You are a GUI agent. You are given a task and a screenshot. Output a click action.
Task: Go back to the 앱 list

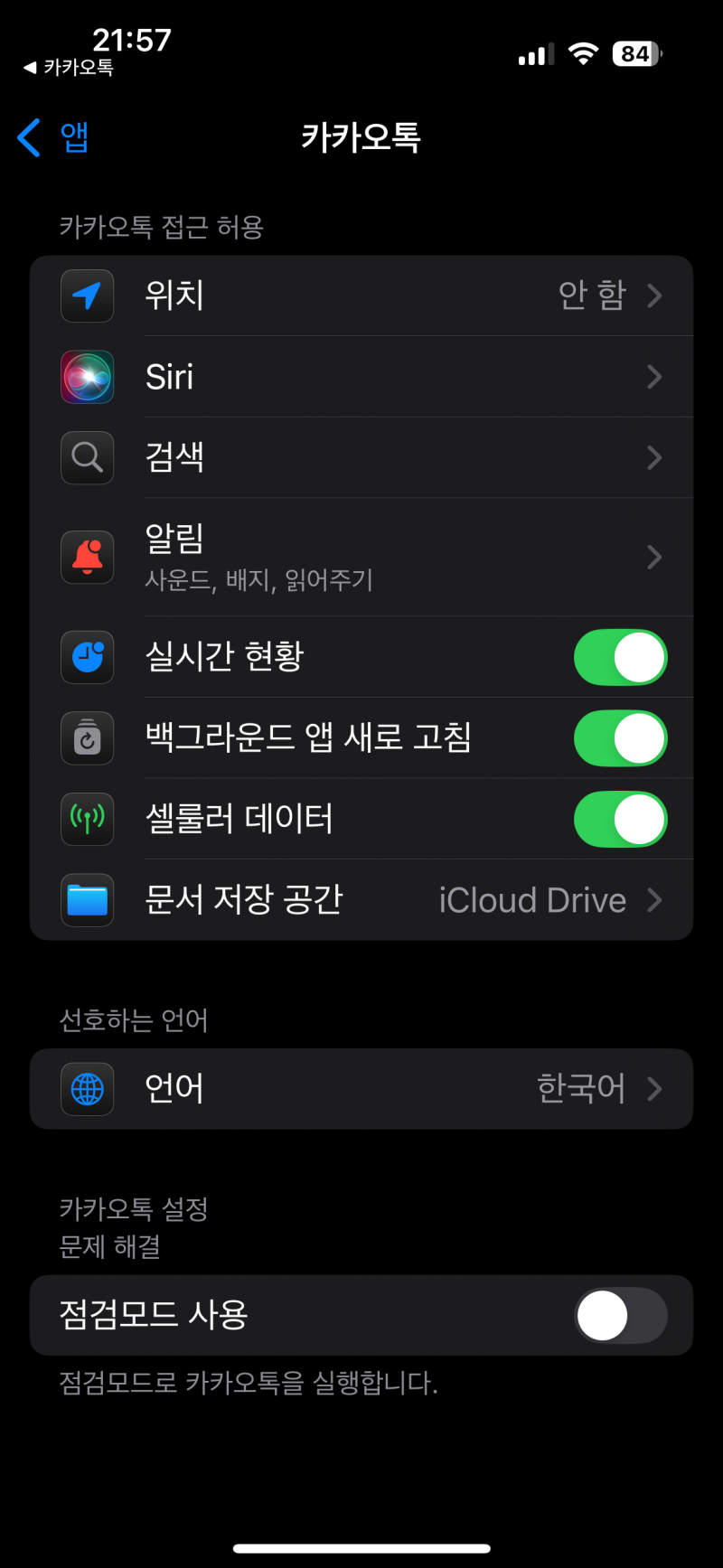(50, 136)
